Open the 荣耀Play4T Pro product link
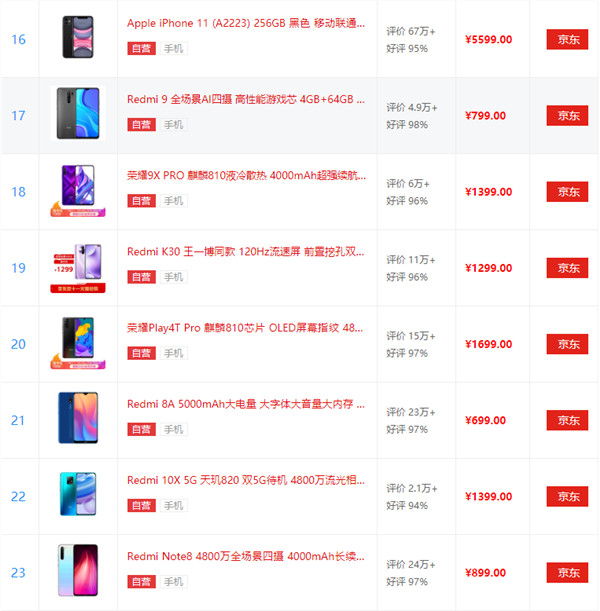The height and width of the screenshot is (611, 600). coord(246,328)
